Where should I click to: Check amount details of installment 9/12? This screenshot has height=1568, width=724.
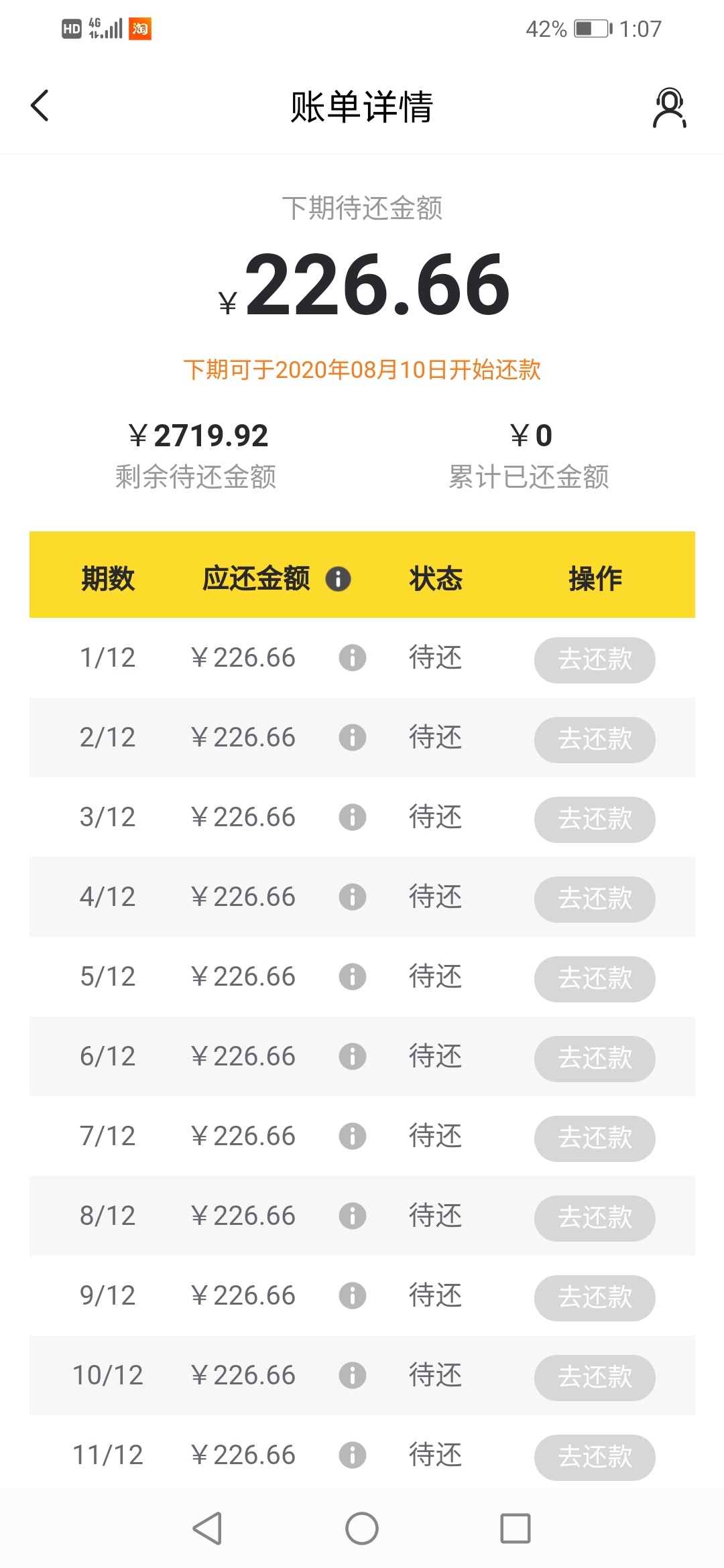click(353, 1296)
